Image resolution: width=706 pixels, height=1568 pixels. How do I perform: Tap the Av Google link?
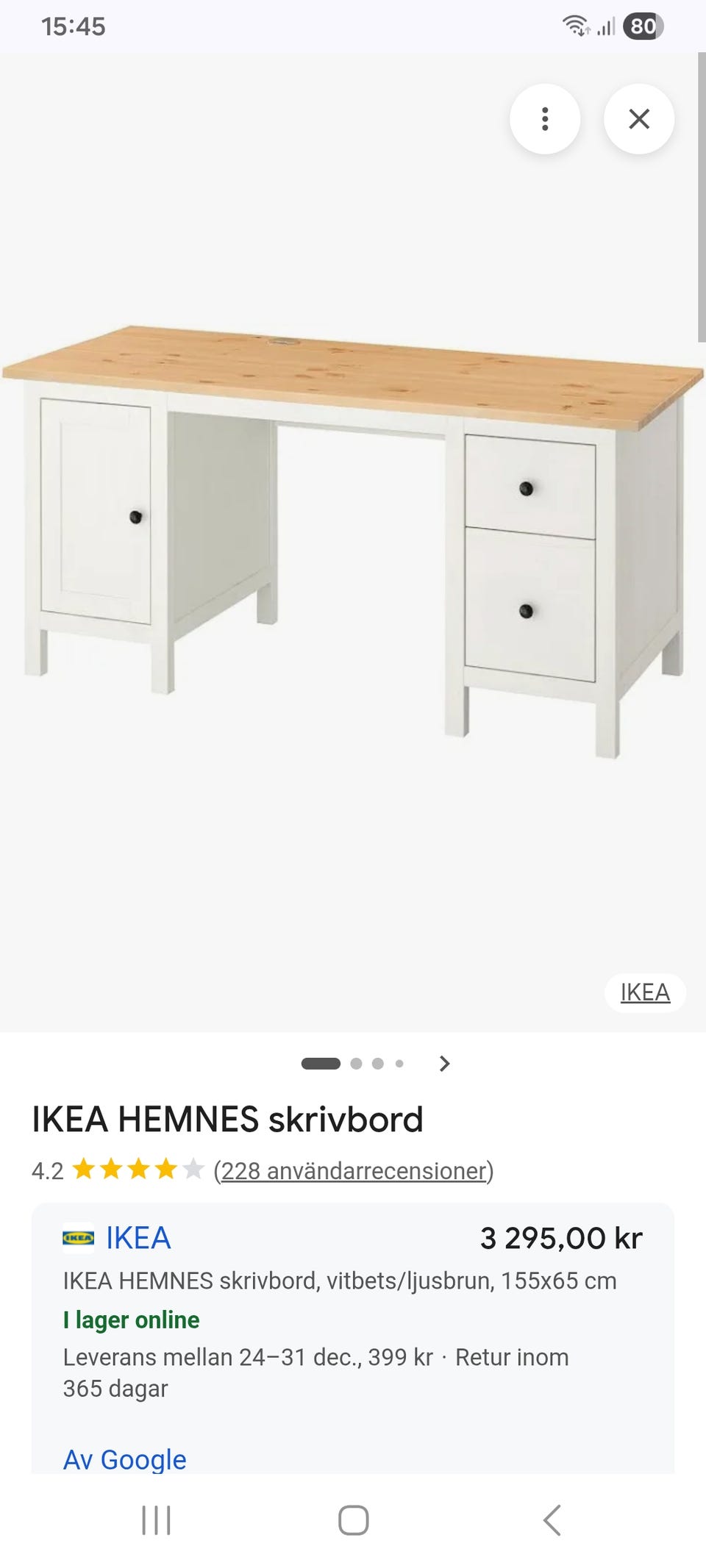pos(125,1459)
